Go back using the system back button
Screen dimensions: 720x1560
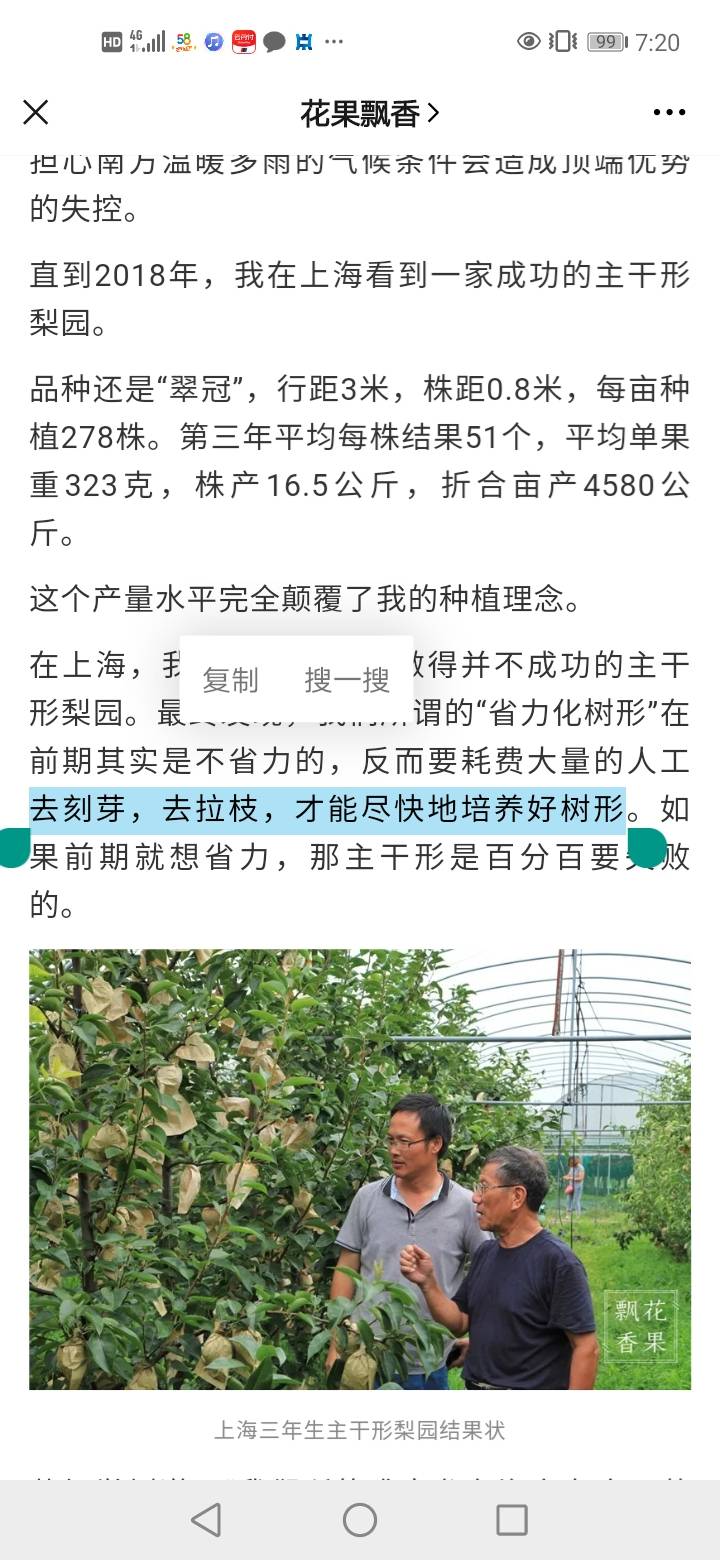(206, 1520)
